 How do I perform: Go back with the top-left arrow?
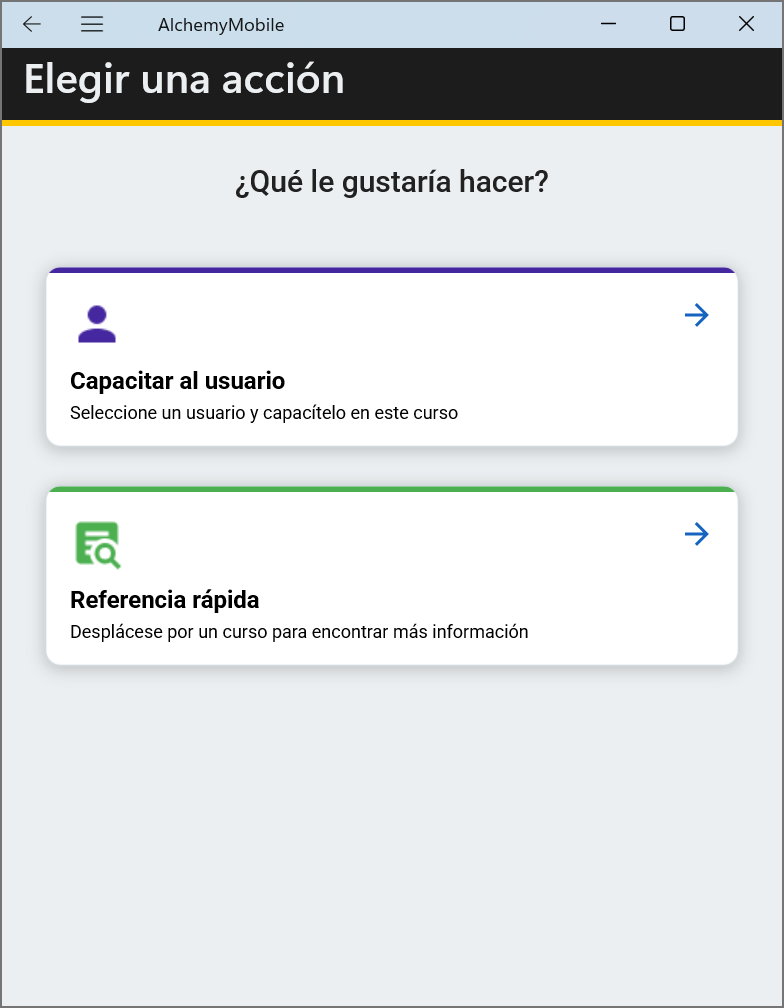(x=32, y=24)
